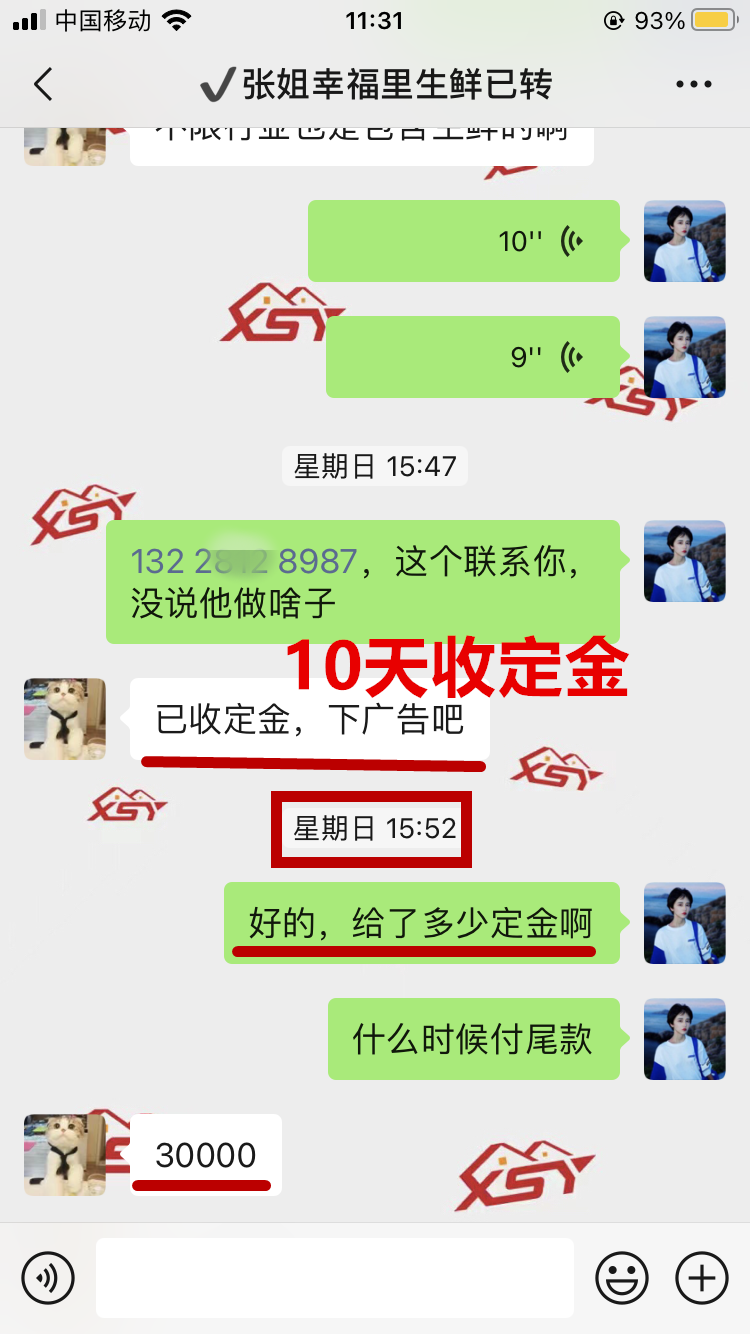Open the emoji sticker panel

click(621, 1277)
